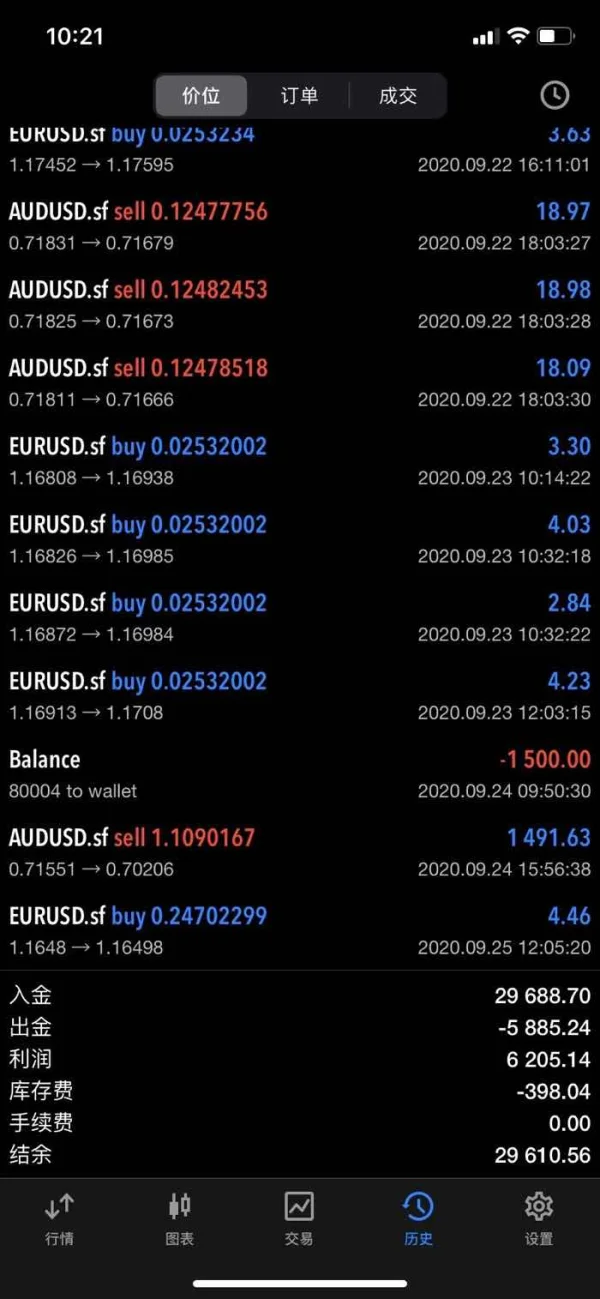Select EURUSD.sf buy 0.24702299 trade
The height and width of the screenshot is (1299, 600).
[x=299, y=929]
